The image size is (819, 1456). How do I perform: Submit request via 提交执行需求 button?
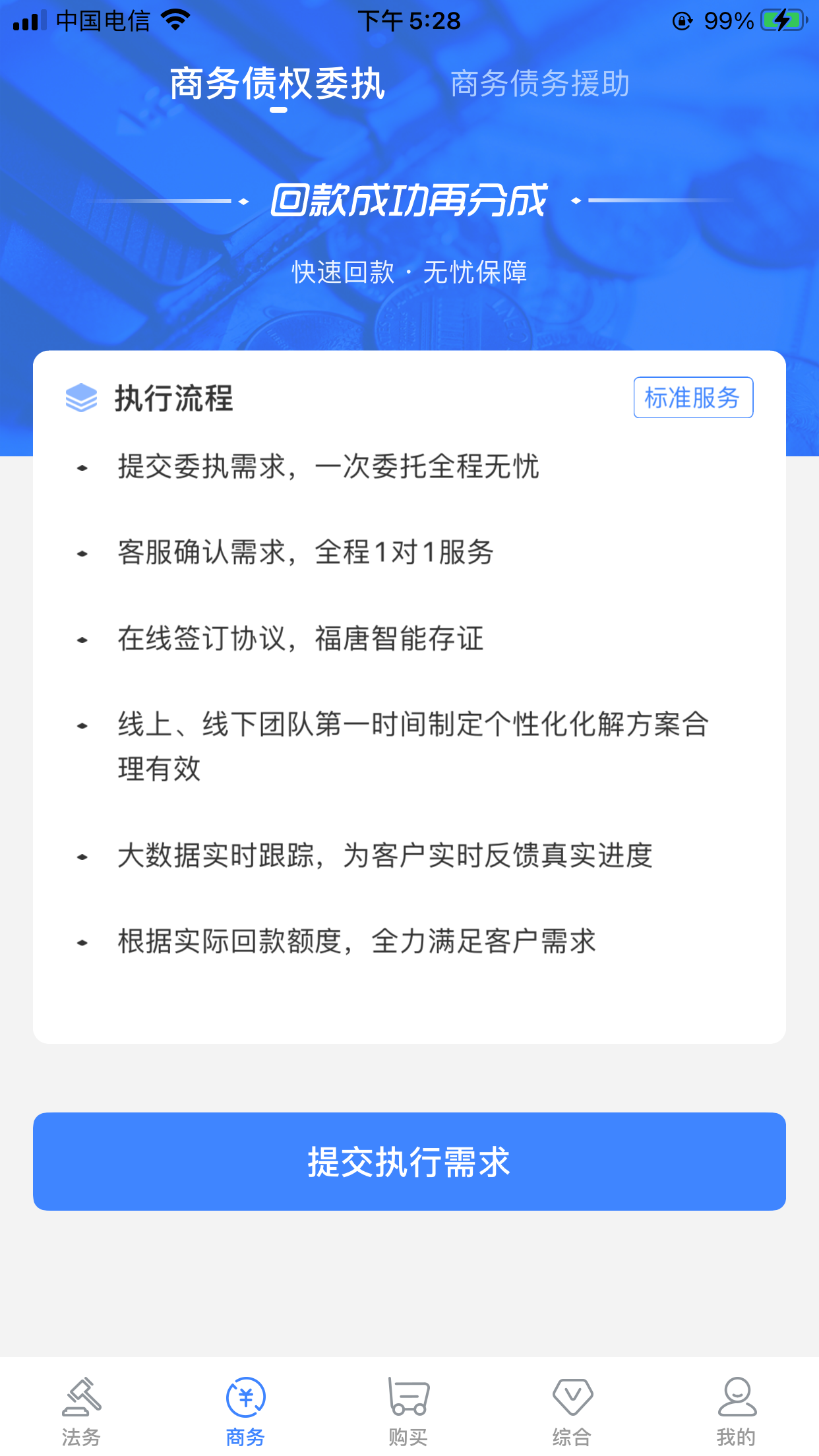pyautogui.click(x=409, y=1161)
